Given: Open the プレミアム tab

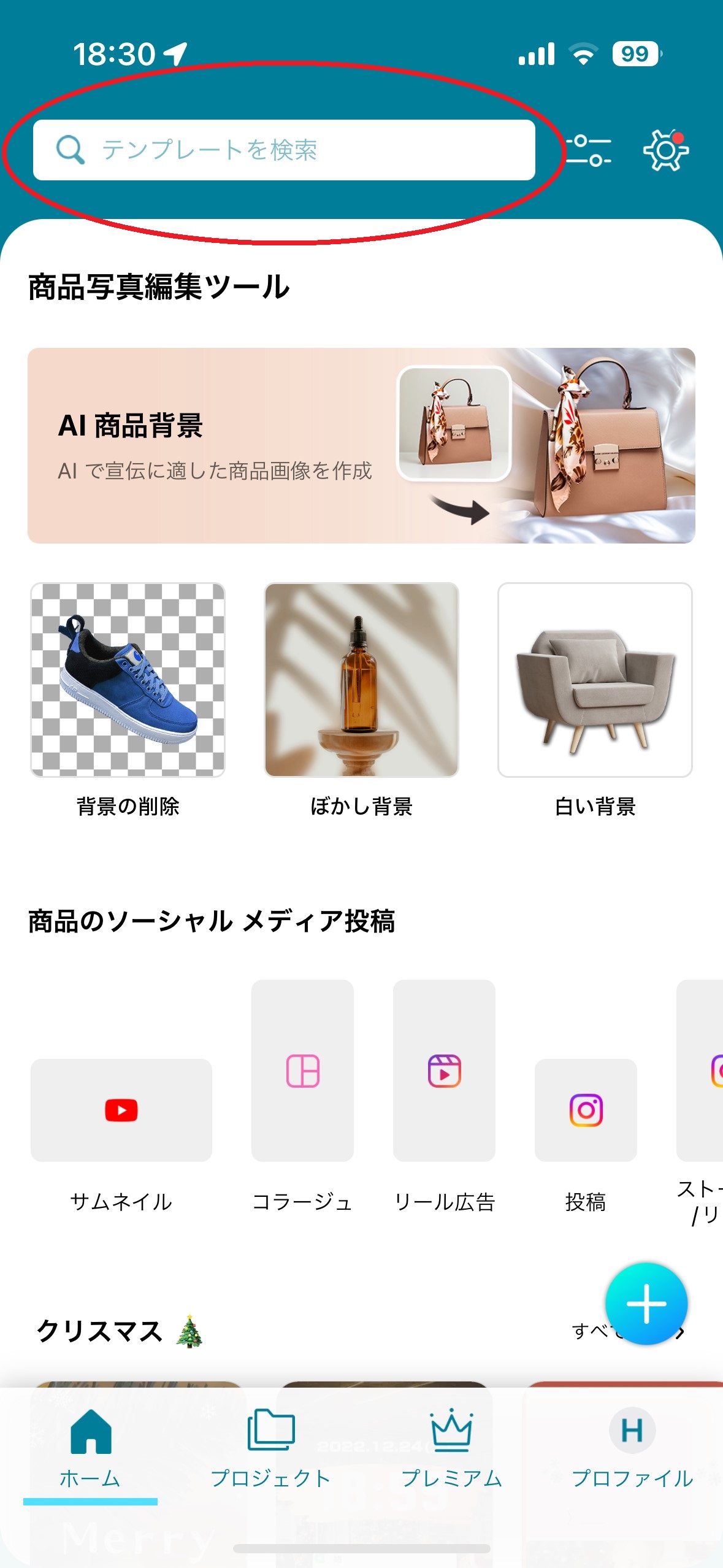Looking at the screenshot, I should [451, 1449].
